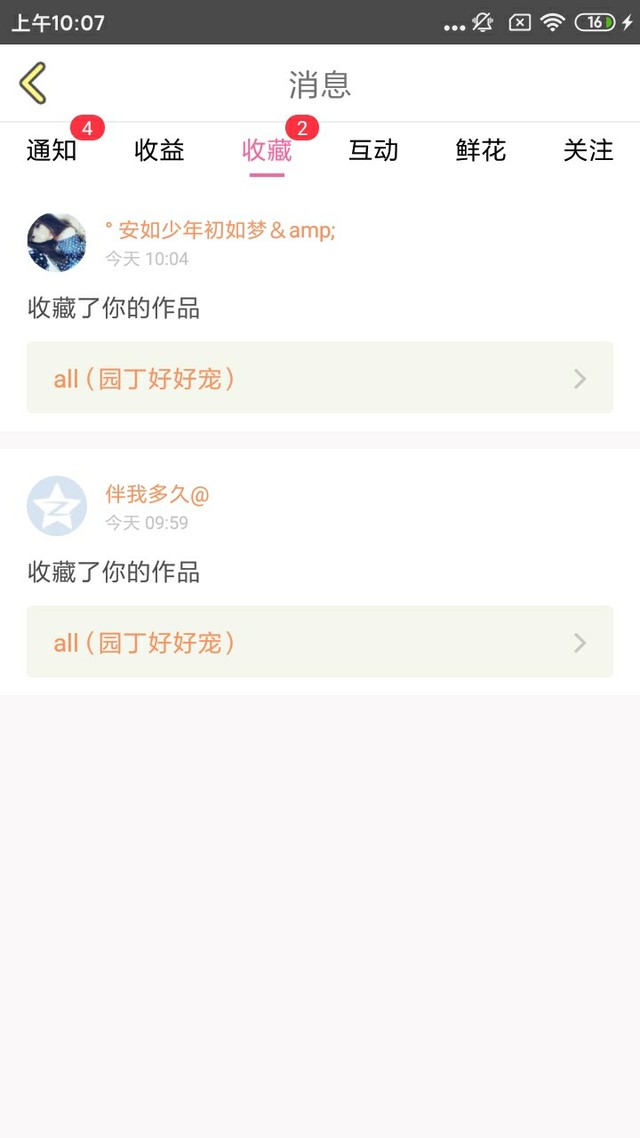
Task: Switch to the 关注 tab
Action: pyautogui.click(x=588, y=150)
